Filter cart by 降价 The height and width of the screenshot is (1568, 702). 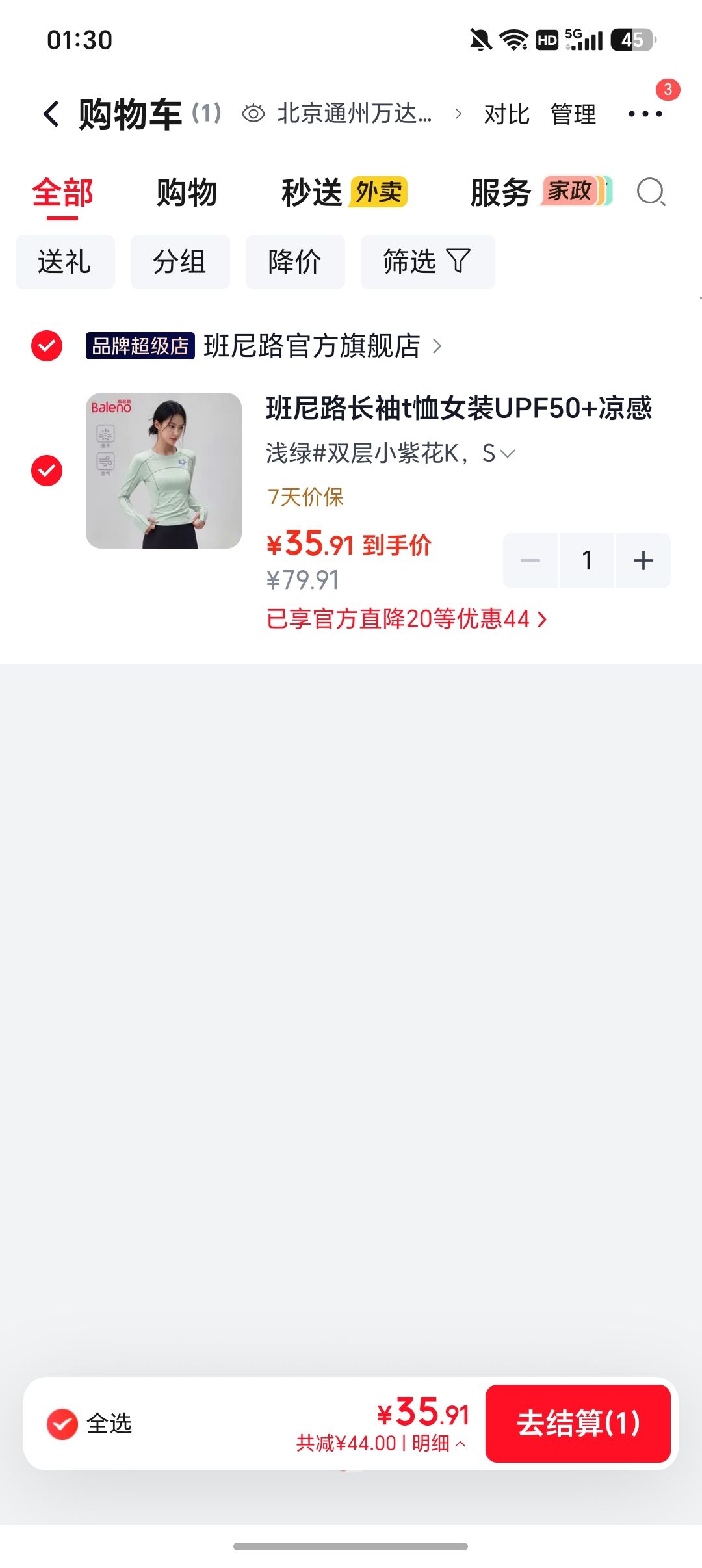[295, 262]
